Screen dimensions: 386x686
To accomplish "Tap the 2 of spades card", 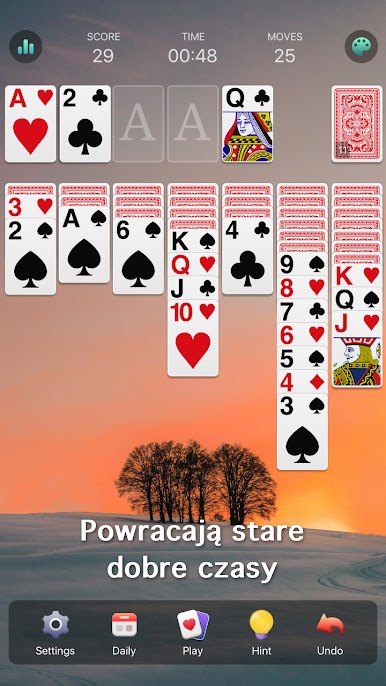I will (x=30, y=256).
